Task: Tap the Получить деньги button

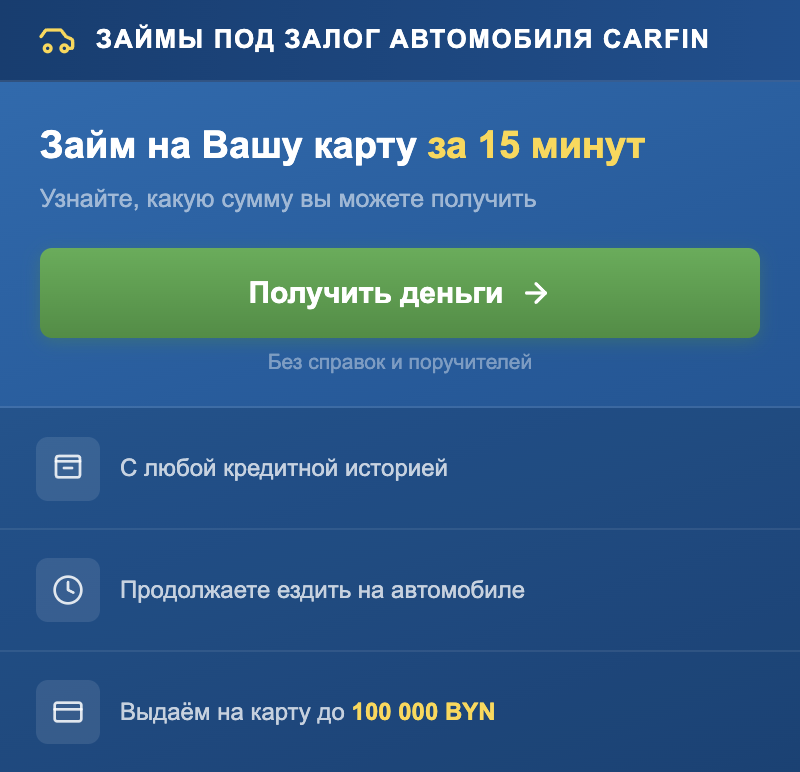Action: coord(399,293)
